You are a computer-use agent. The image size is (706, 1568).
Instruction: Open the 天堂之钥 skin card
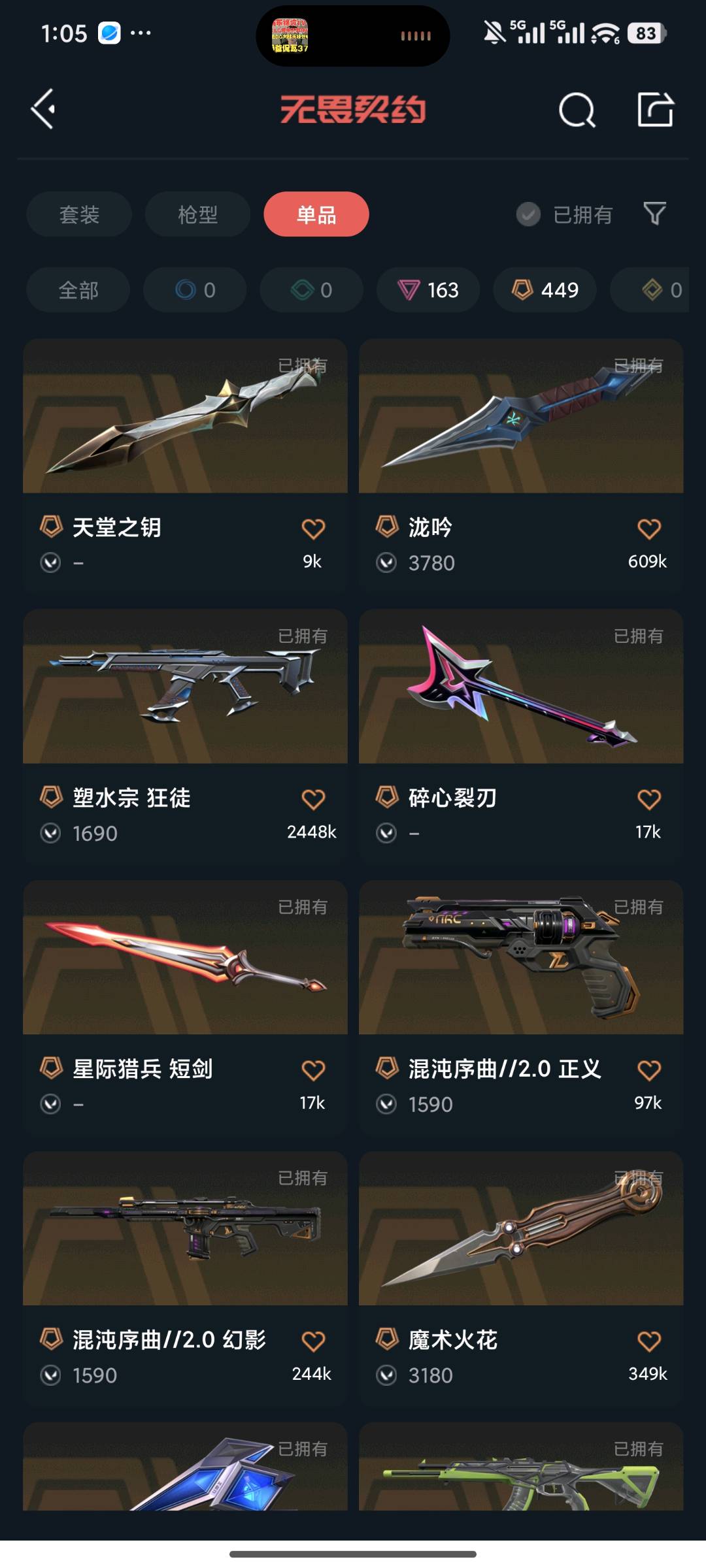coord(185,465)
